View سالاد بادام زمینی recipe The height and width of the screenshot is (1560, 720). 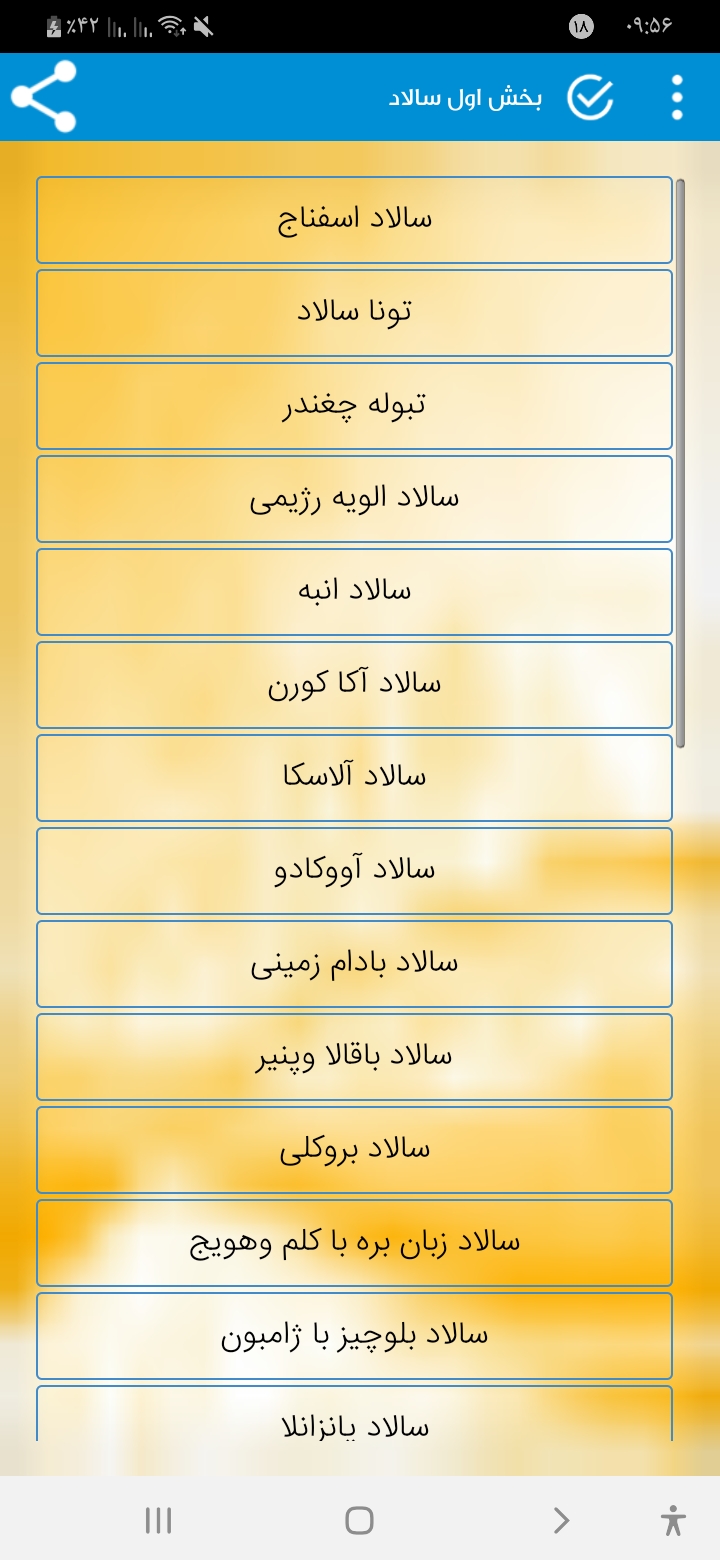click(x=354, y=963)
